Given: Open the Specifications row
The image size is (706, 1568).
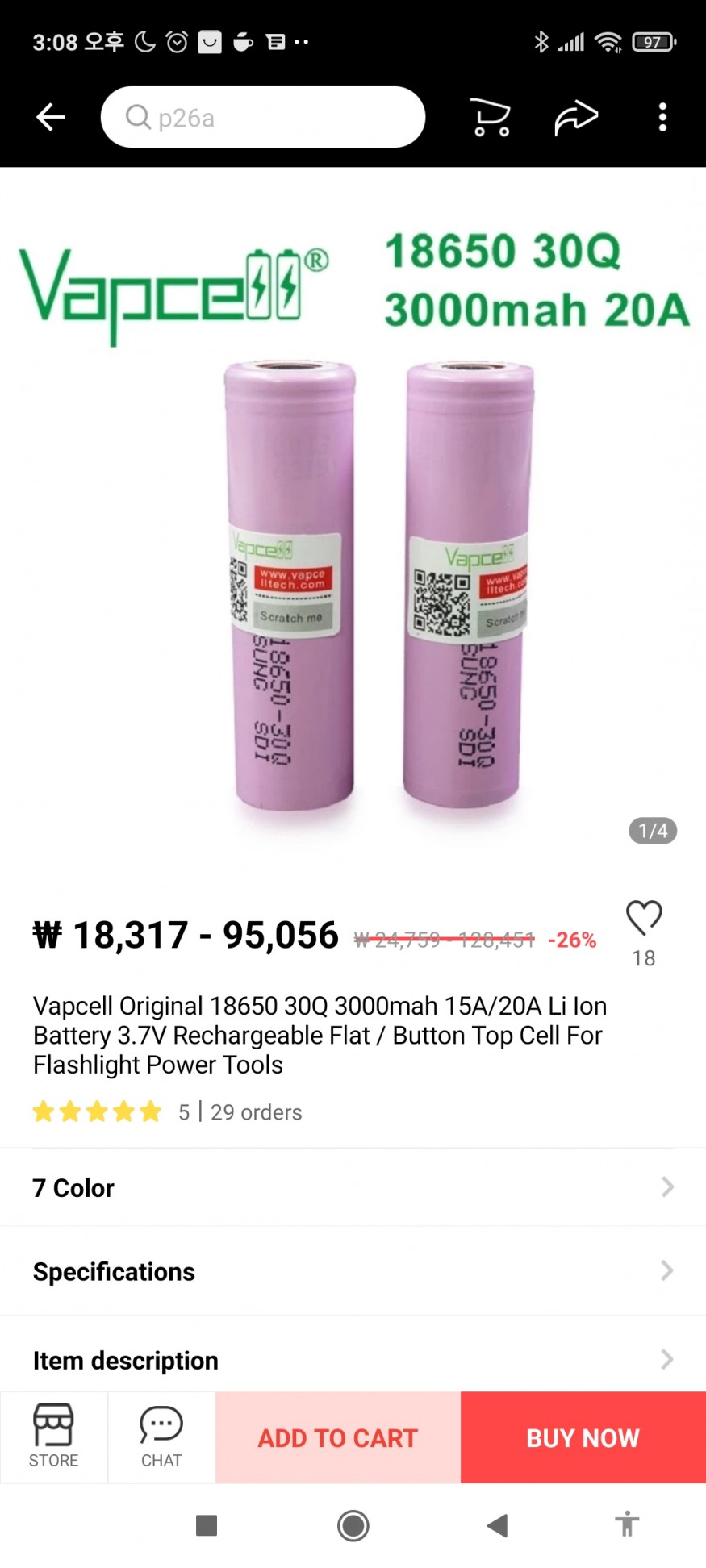Looking at the screenshot, I should point(353,1271).
